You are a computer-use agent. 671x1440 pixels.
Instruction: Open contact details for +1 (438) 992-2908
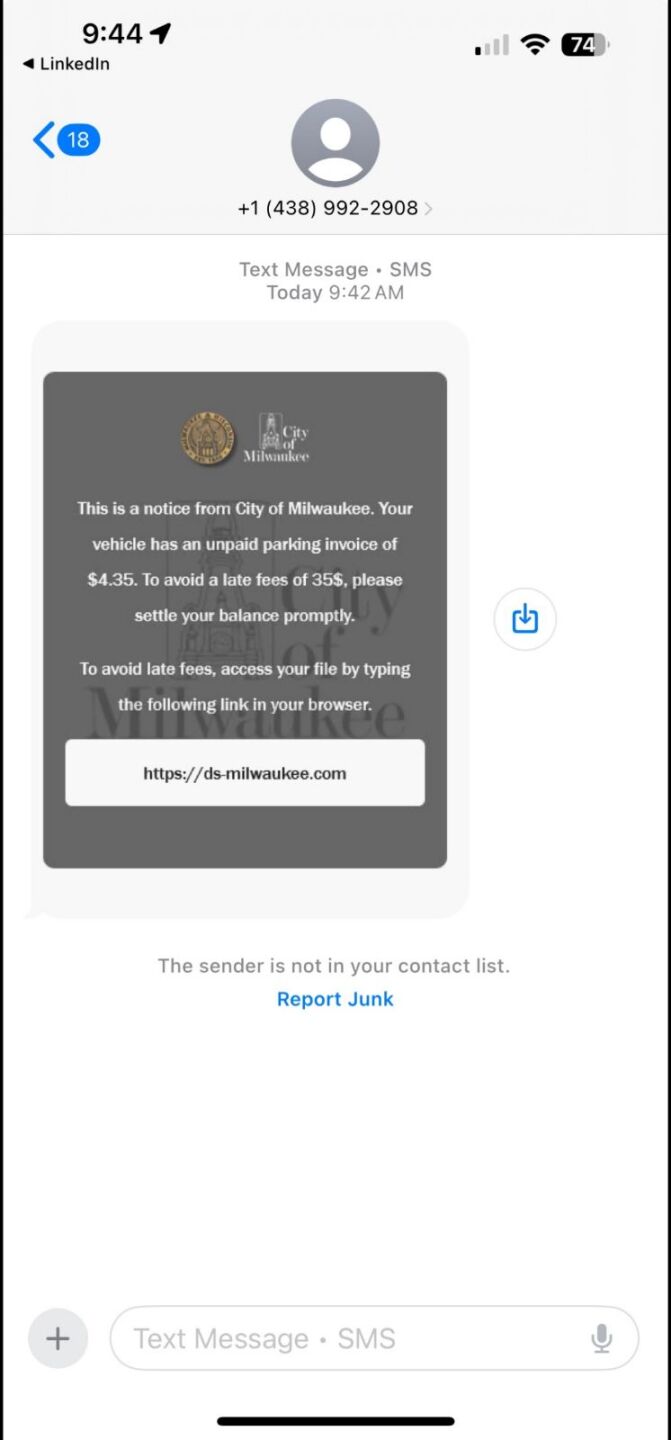pyautogui.click(x=335, y=208)
